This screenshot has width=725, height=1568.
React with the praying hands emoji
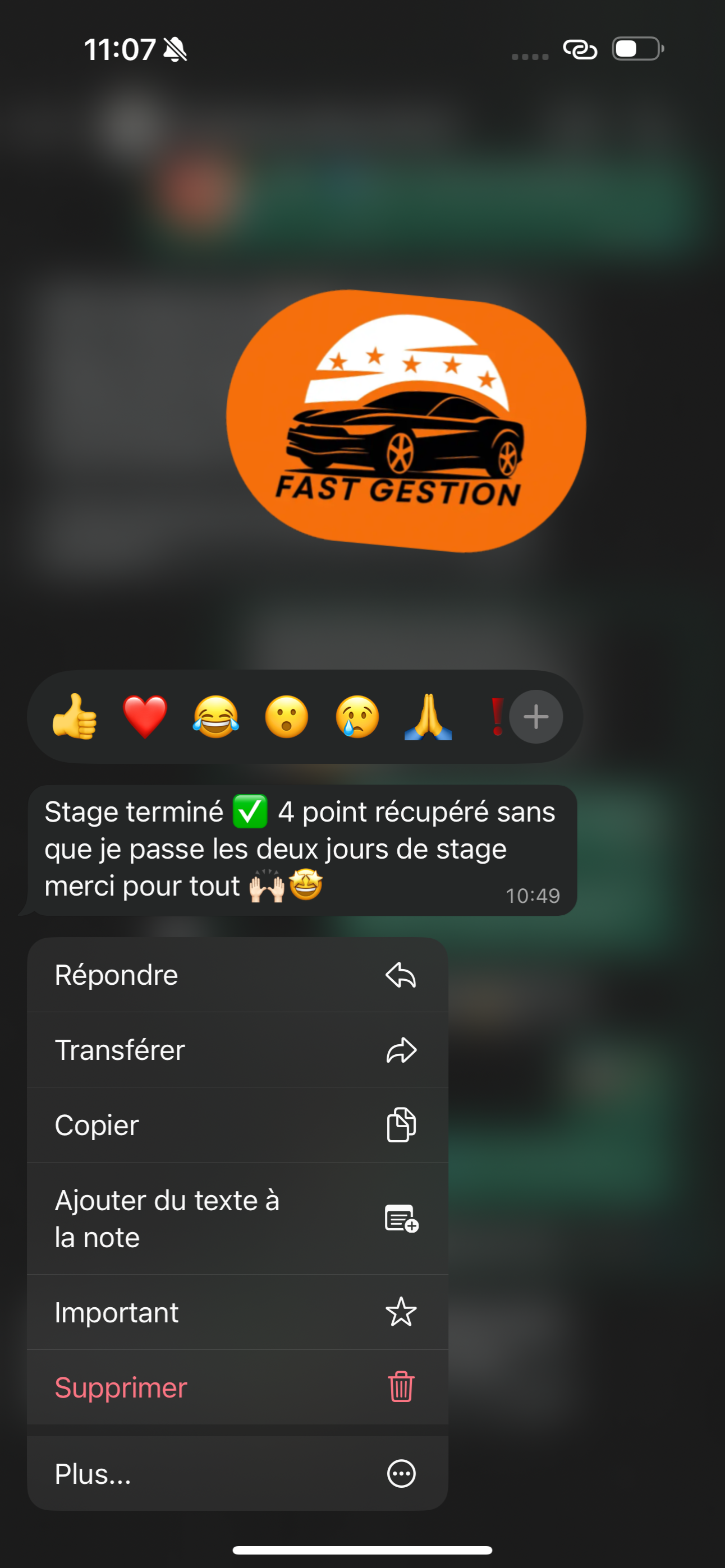click(x=428, y=717)
